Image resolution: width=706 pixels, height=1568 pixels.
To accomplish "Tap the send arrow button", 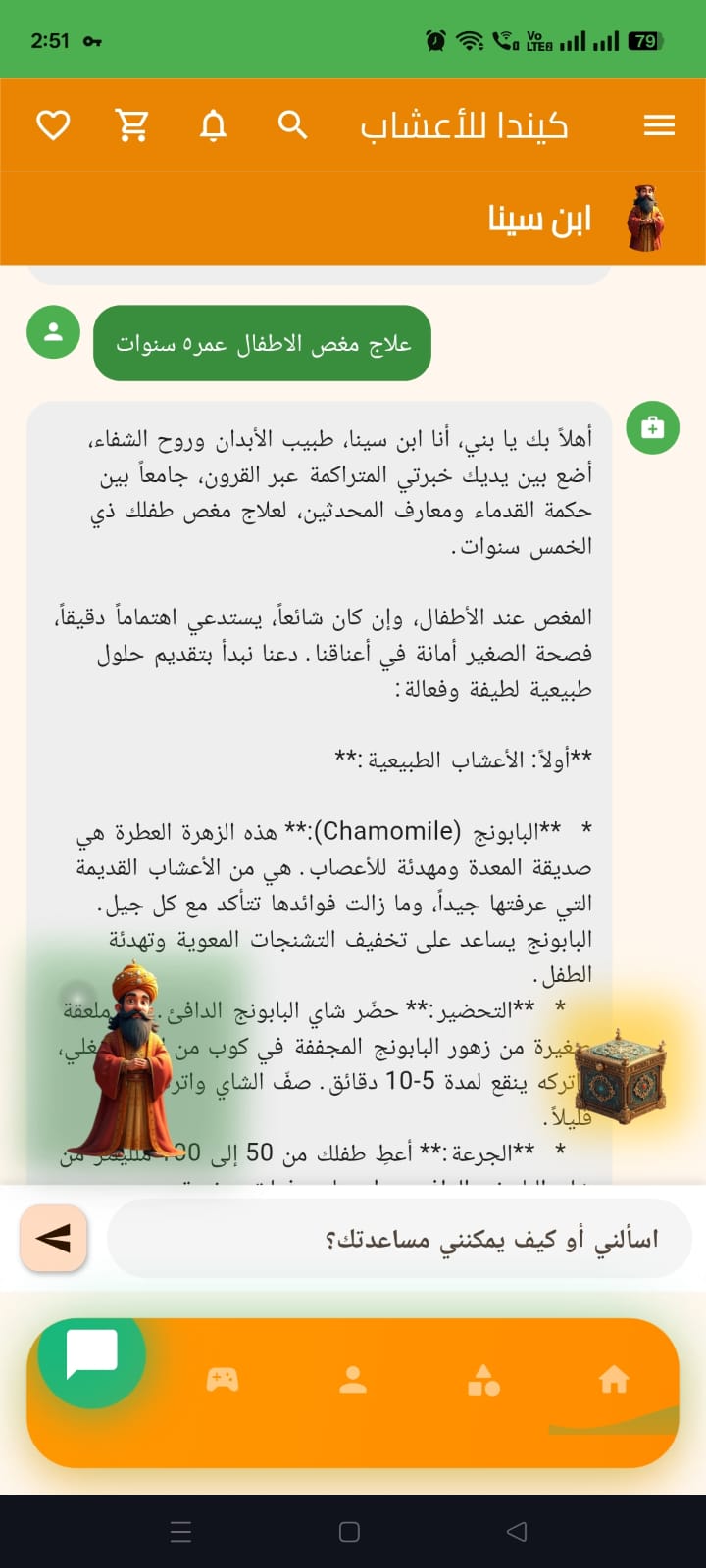I will 53,1239.
